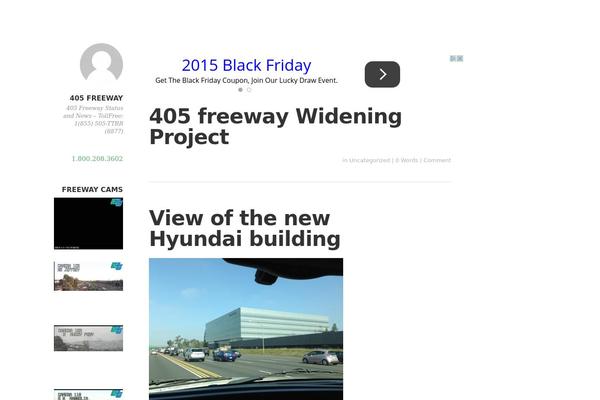Screen dimensions: 600x400
Task: Open the first black freeway cam thumbnail
Action: pyautogui.click(x=88, y=223)
